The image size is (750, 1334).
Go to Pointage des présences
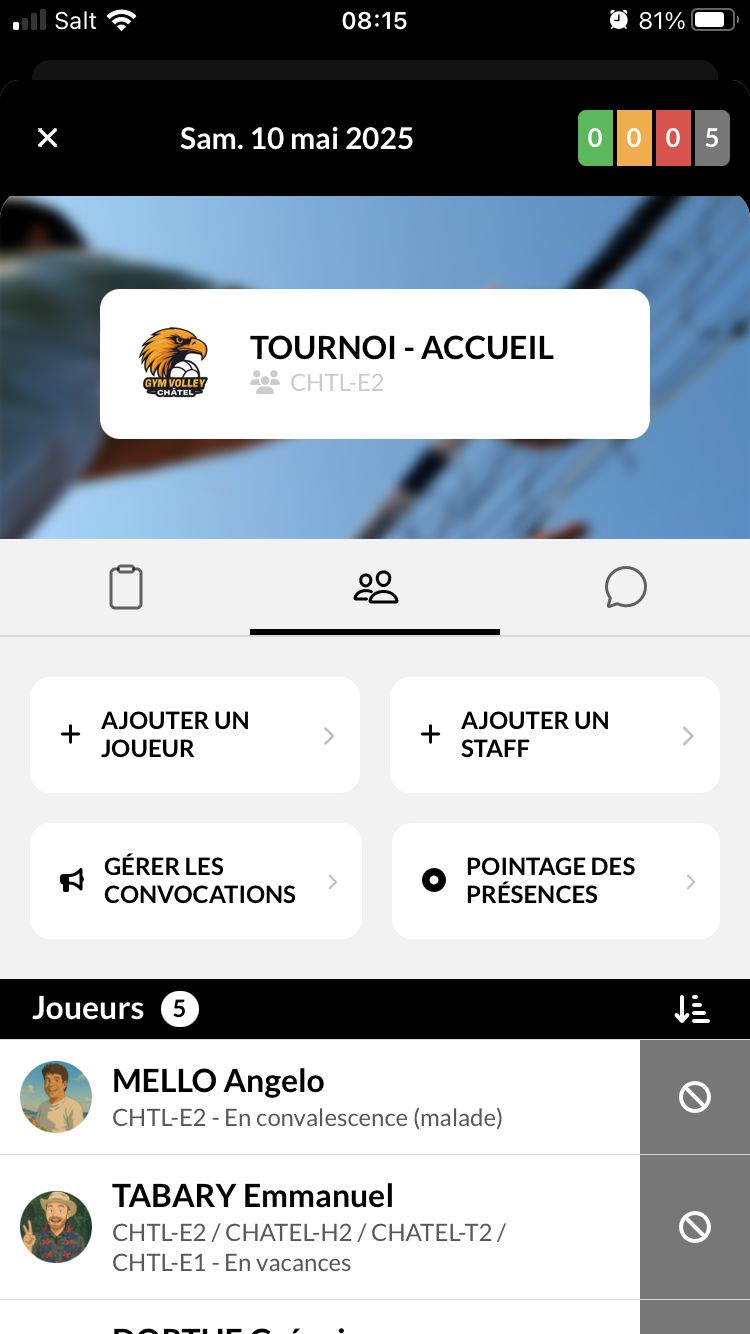[555, 881]
